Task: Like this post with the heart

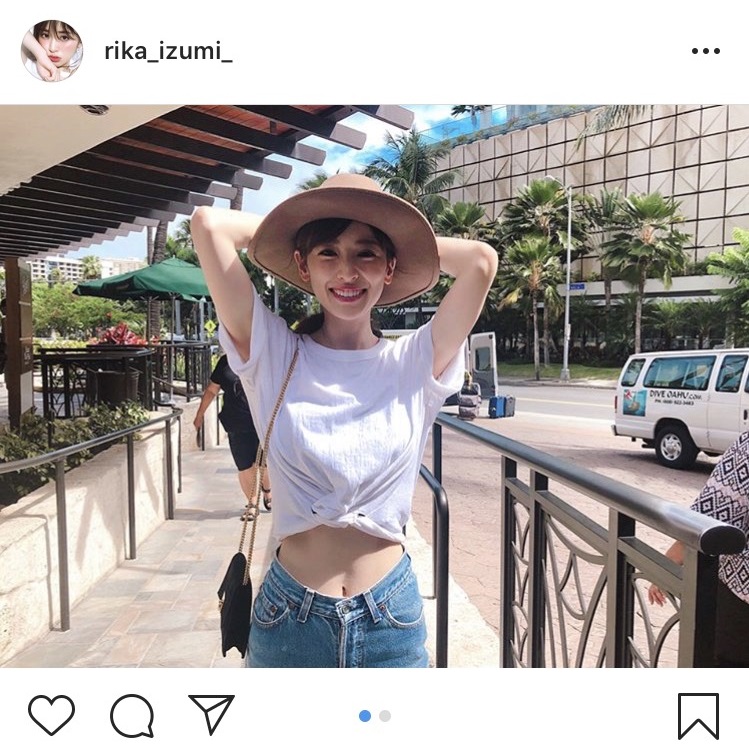Action: coord(51,715)
